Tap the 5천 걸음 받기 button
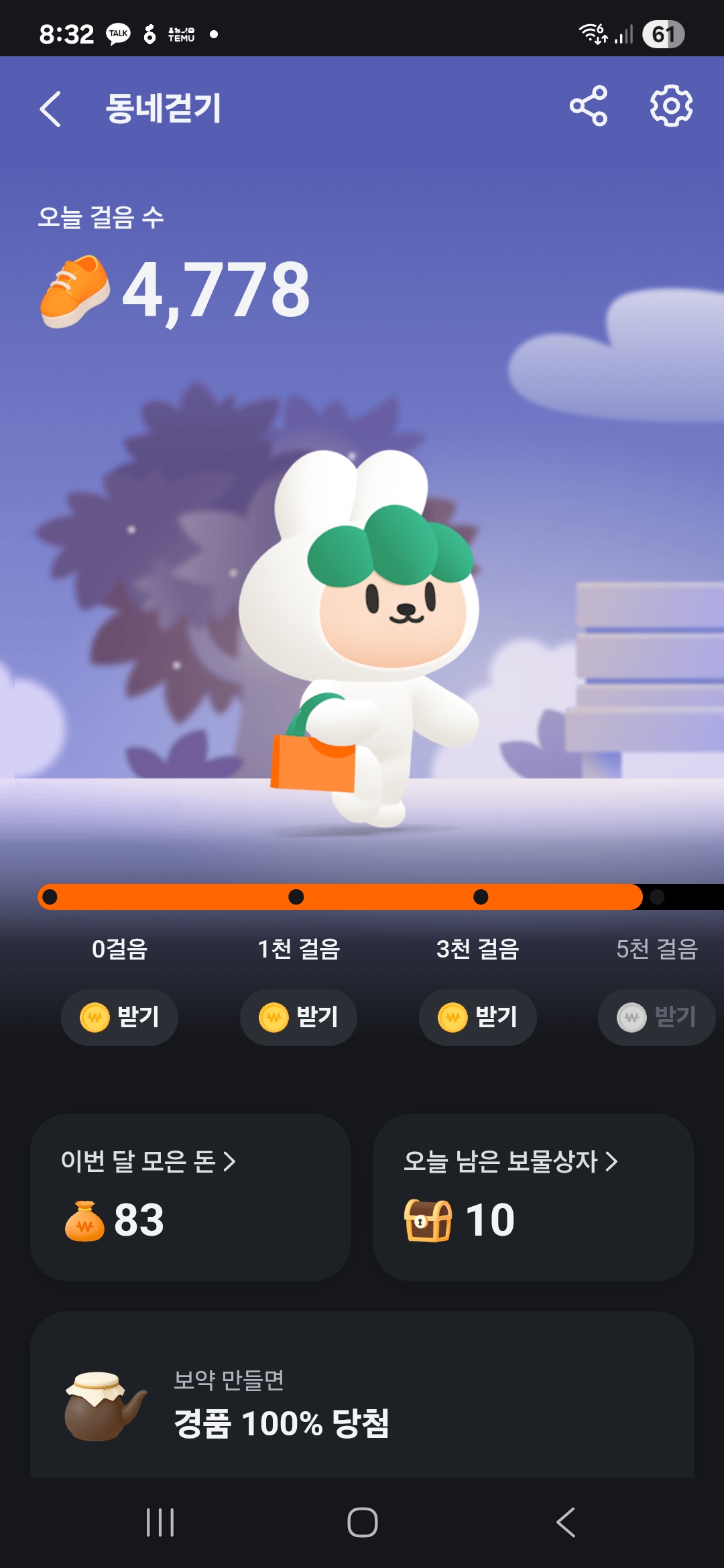Screen dimensions: 724x1568 click(656, 1017)
